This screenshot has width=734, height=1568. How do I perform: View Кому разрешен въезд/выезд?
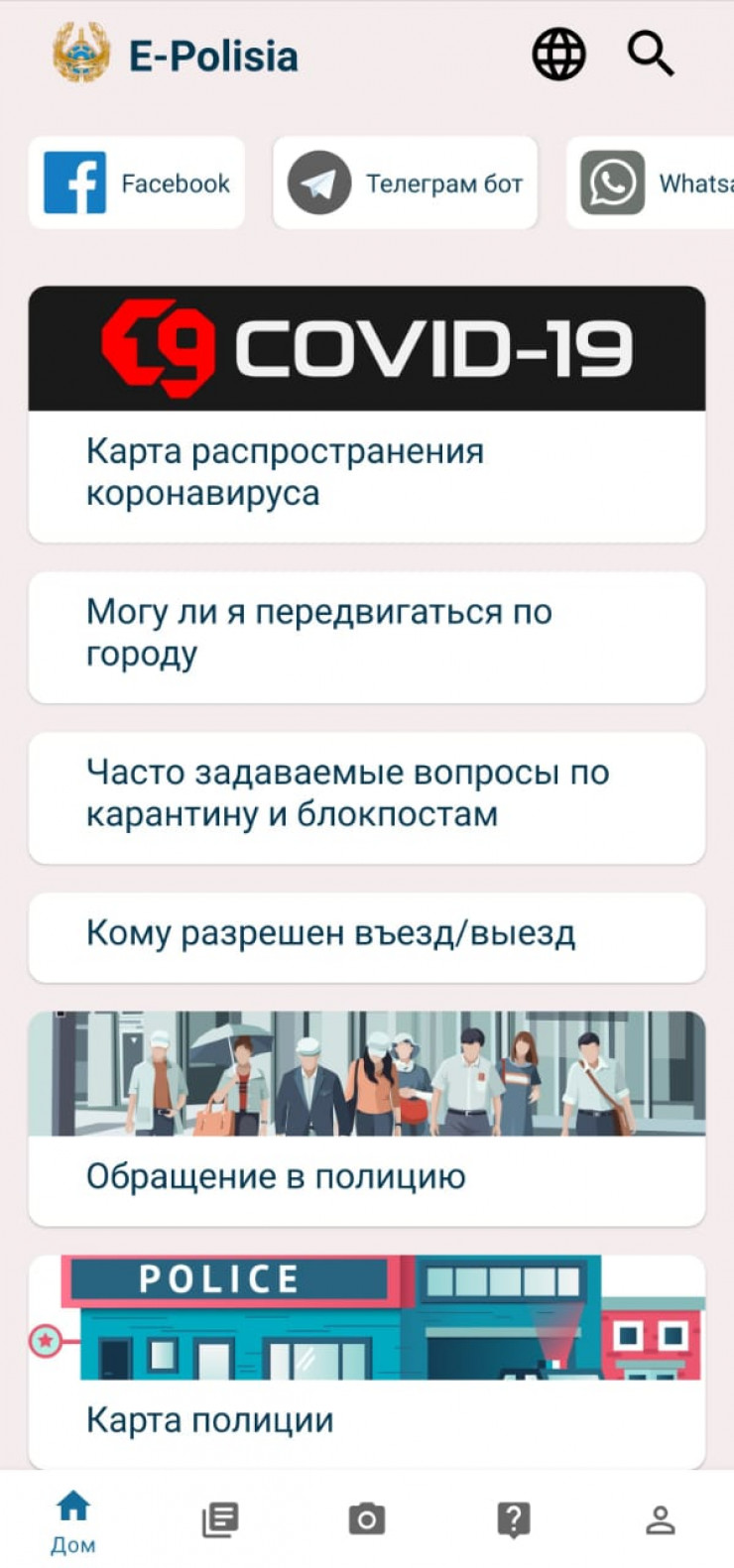point(366,935)
